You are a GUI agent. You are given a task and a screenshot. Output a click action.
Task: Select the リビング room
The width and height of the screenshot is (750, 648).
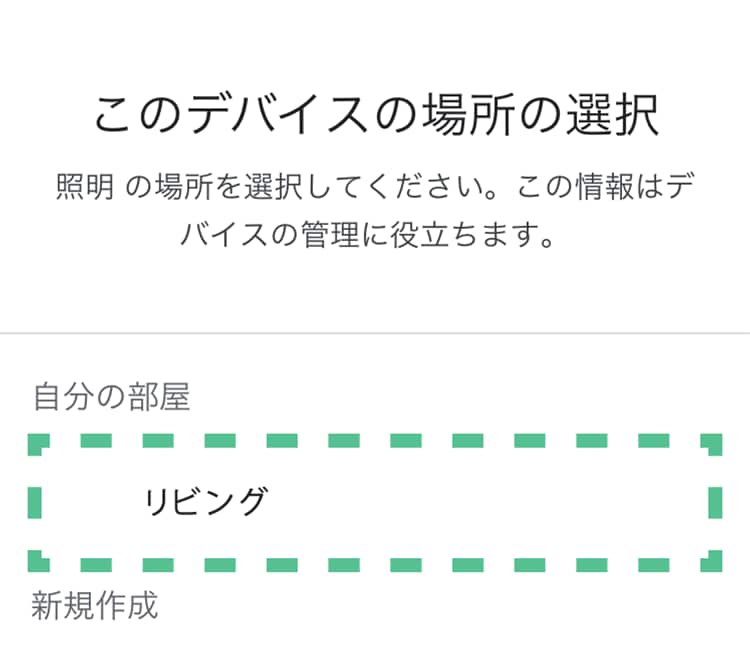click(208, 502)
